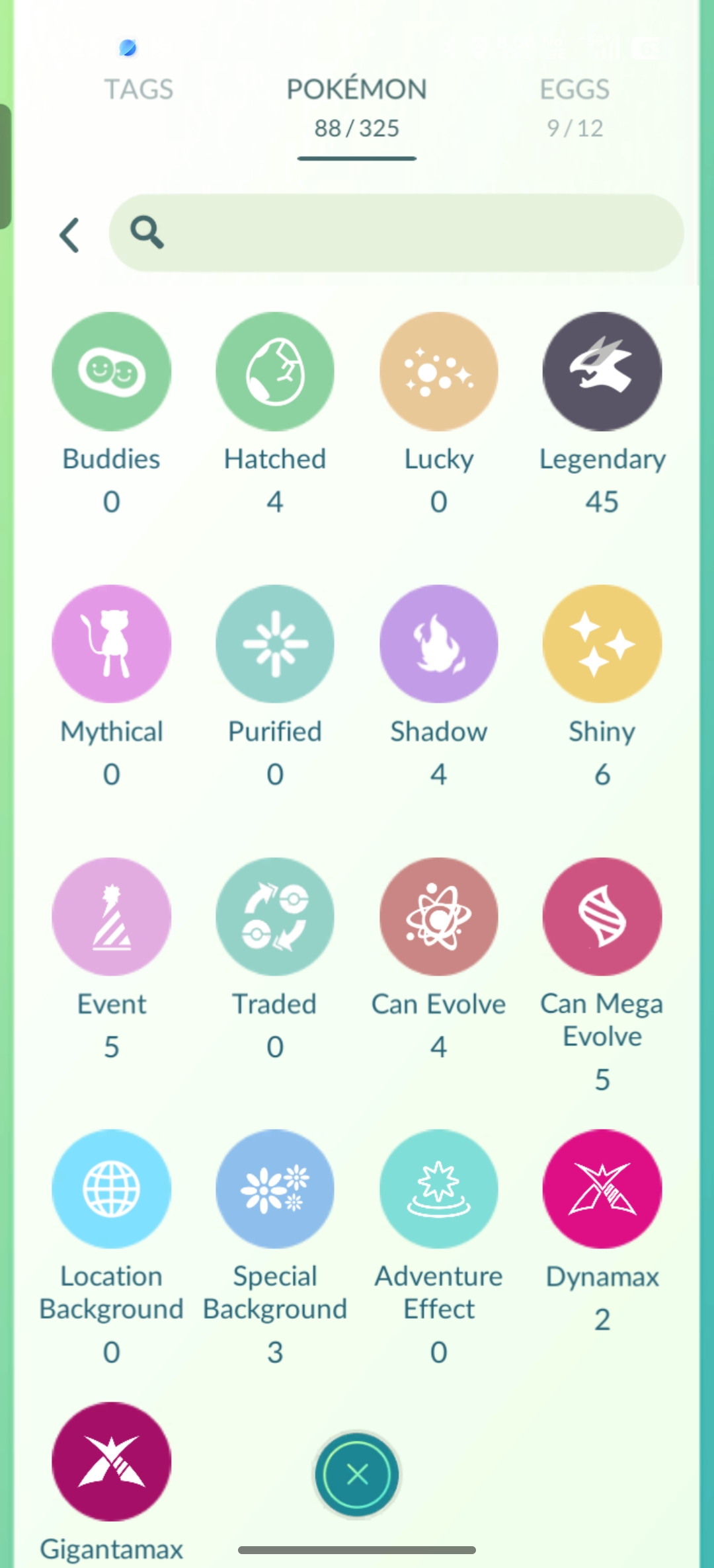
Task: Filter by Buddies
Action: tap(112, 372)
